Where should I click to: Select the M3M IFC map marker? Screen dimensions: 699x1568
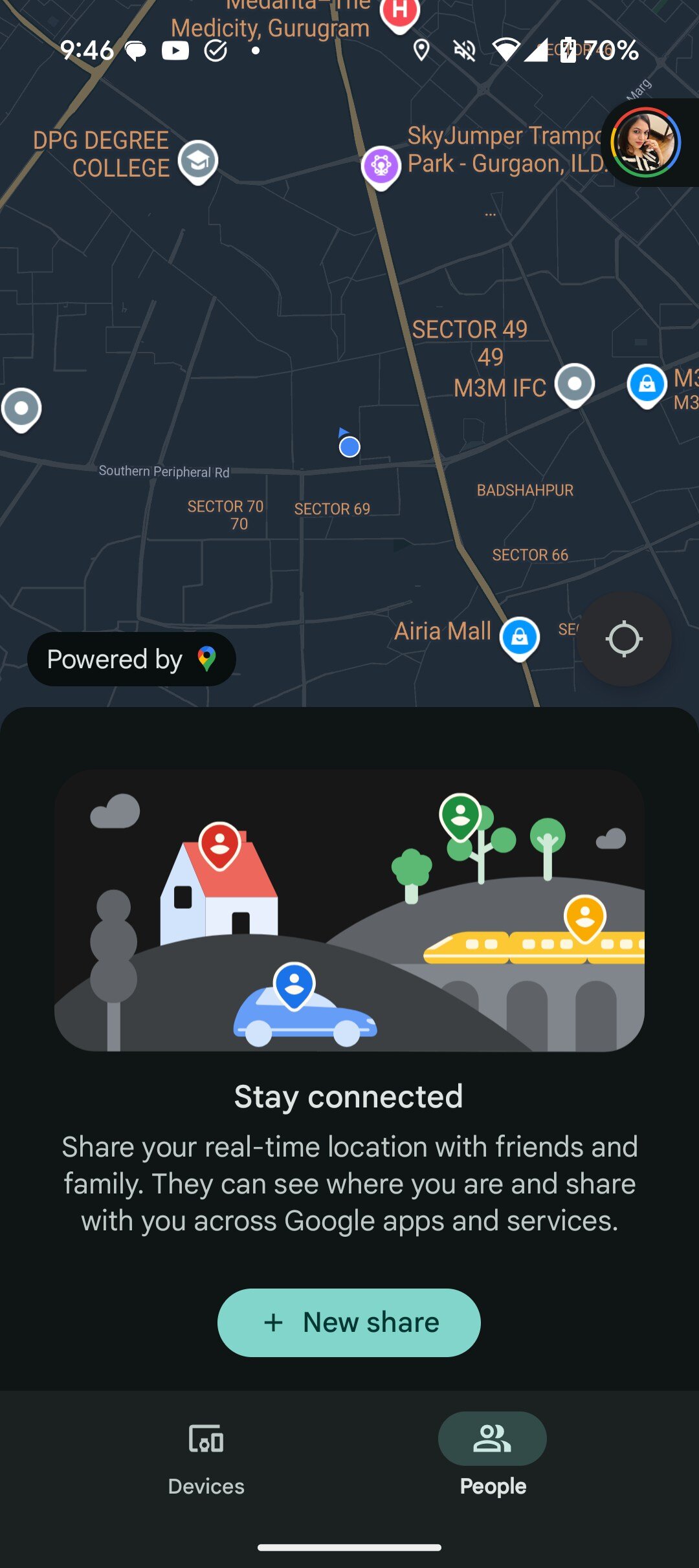tap(575, 384)
